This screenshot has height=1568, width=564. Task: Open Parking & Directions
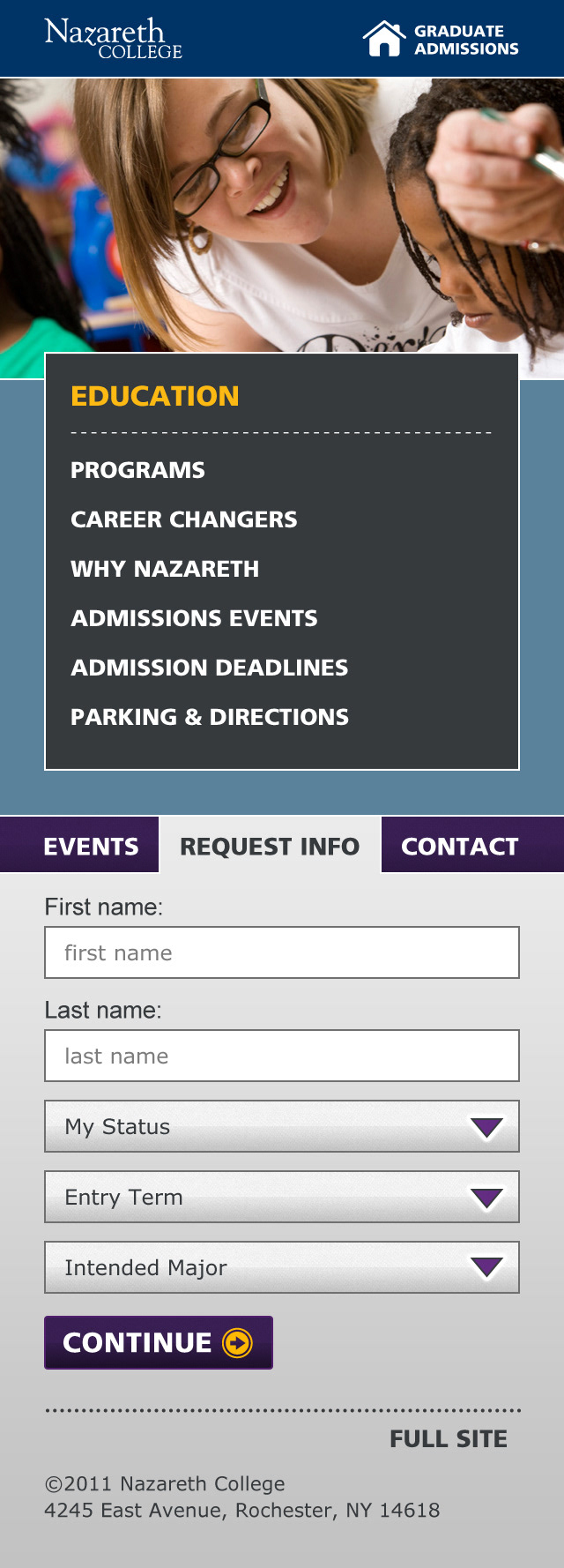209,717
